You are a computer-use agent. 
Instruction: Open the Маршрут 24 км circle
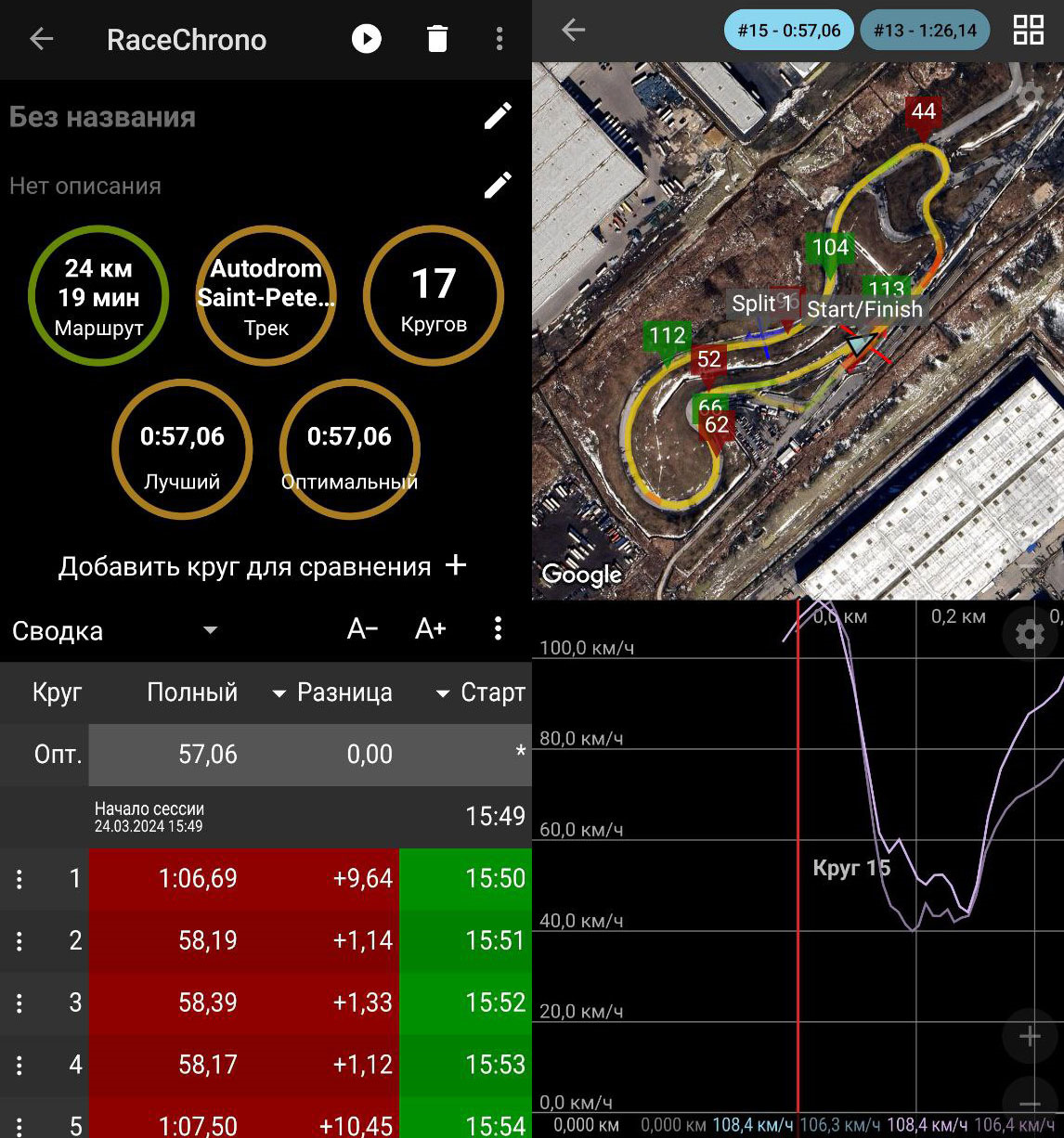[98, 296]
